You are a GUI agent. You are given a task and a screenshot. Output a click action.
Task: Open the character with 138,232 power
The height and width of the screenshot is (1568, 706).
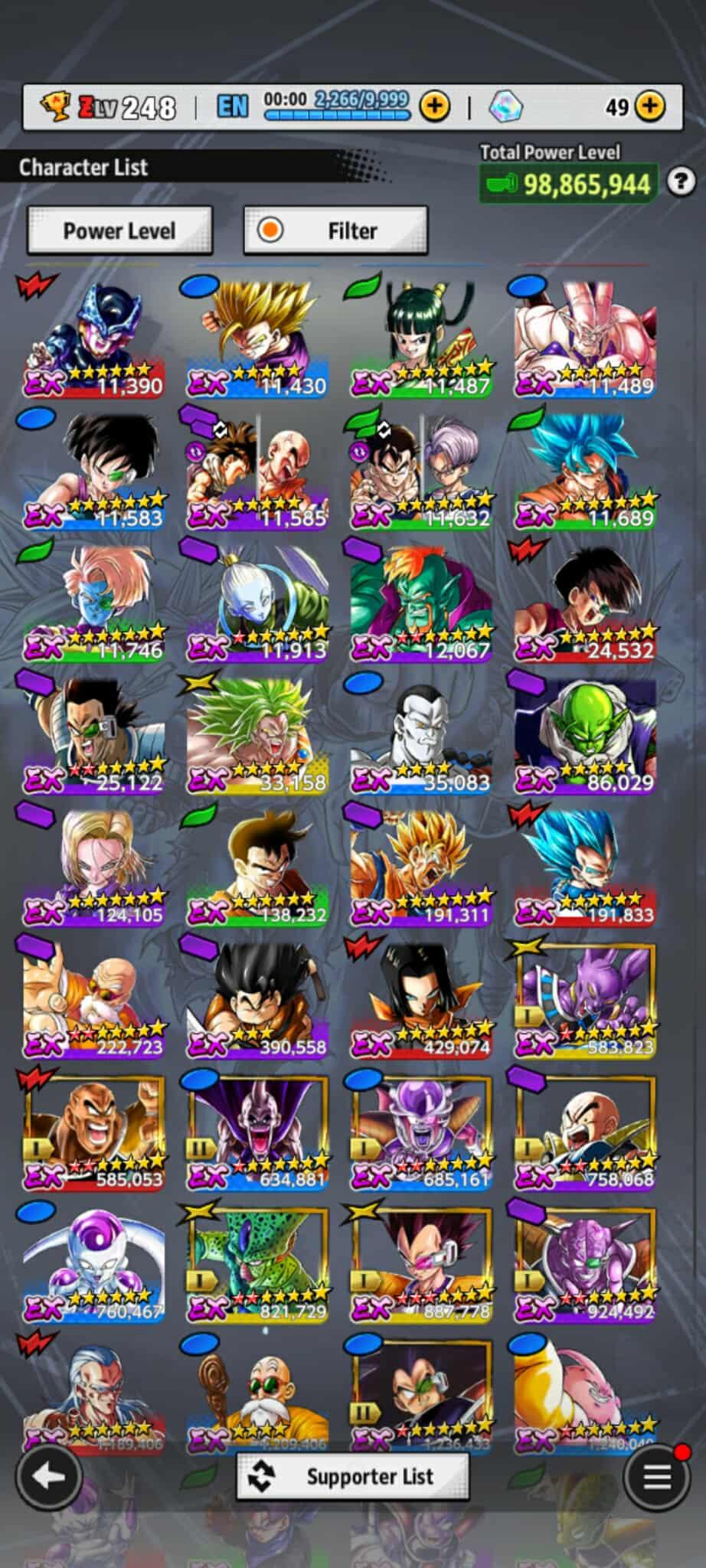(x=258, y=867)
